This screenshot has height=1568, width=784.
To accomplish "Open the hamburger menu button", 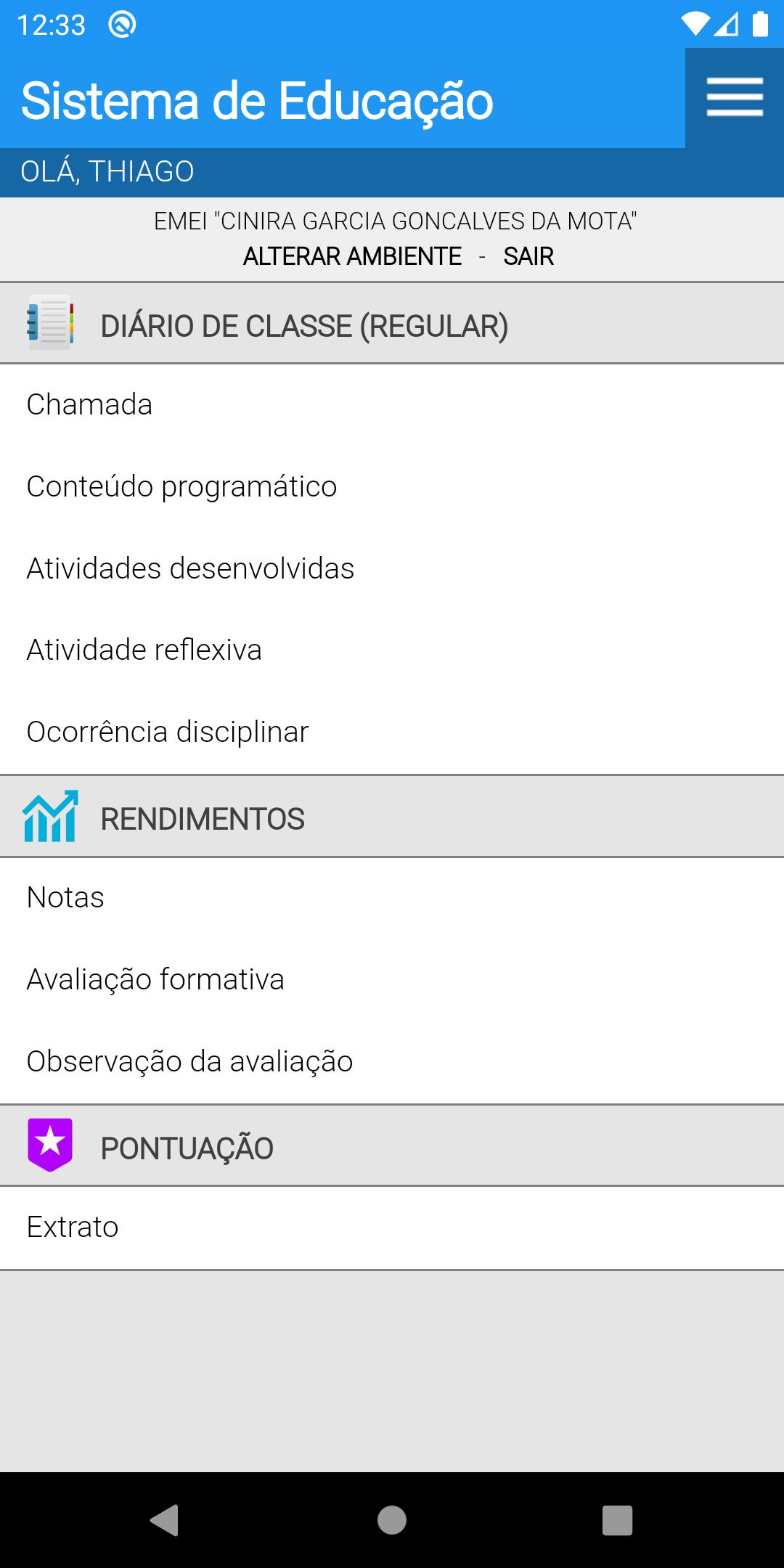I will [735, 98].
